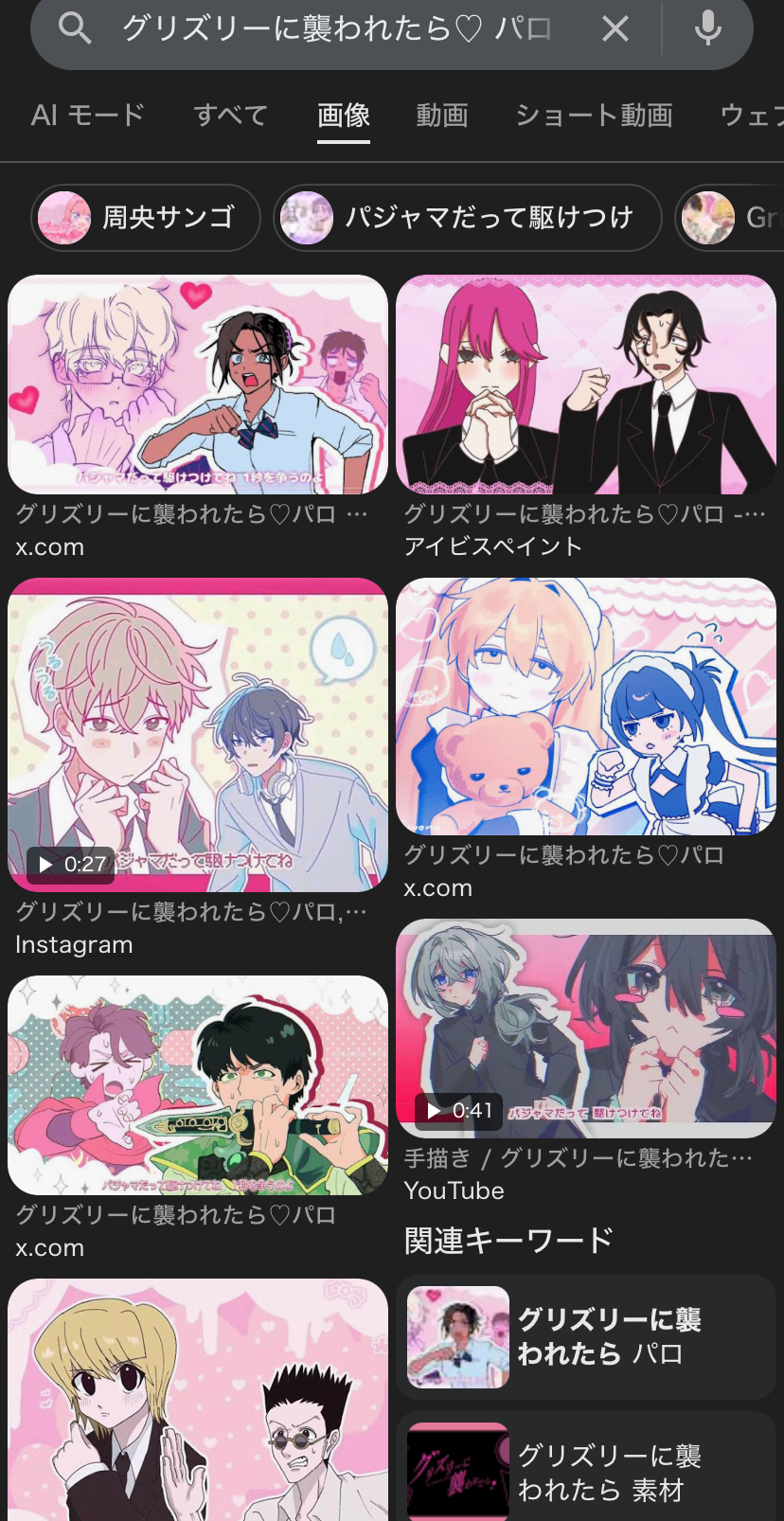The image size is (784, 1521).
Task: Select the 周央サンゴ filter chip
Action: 146,218
